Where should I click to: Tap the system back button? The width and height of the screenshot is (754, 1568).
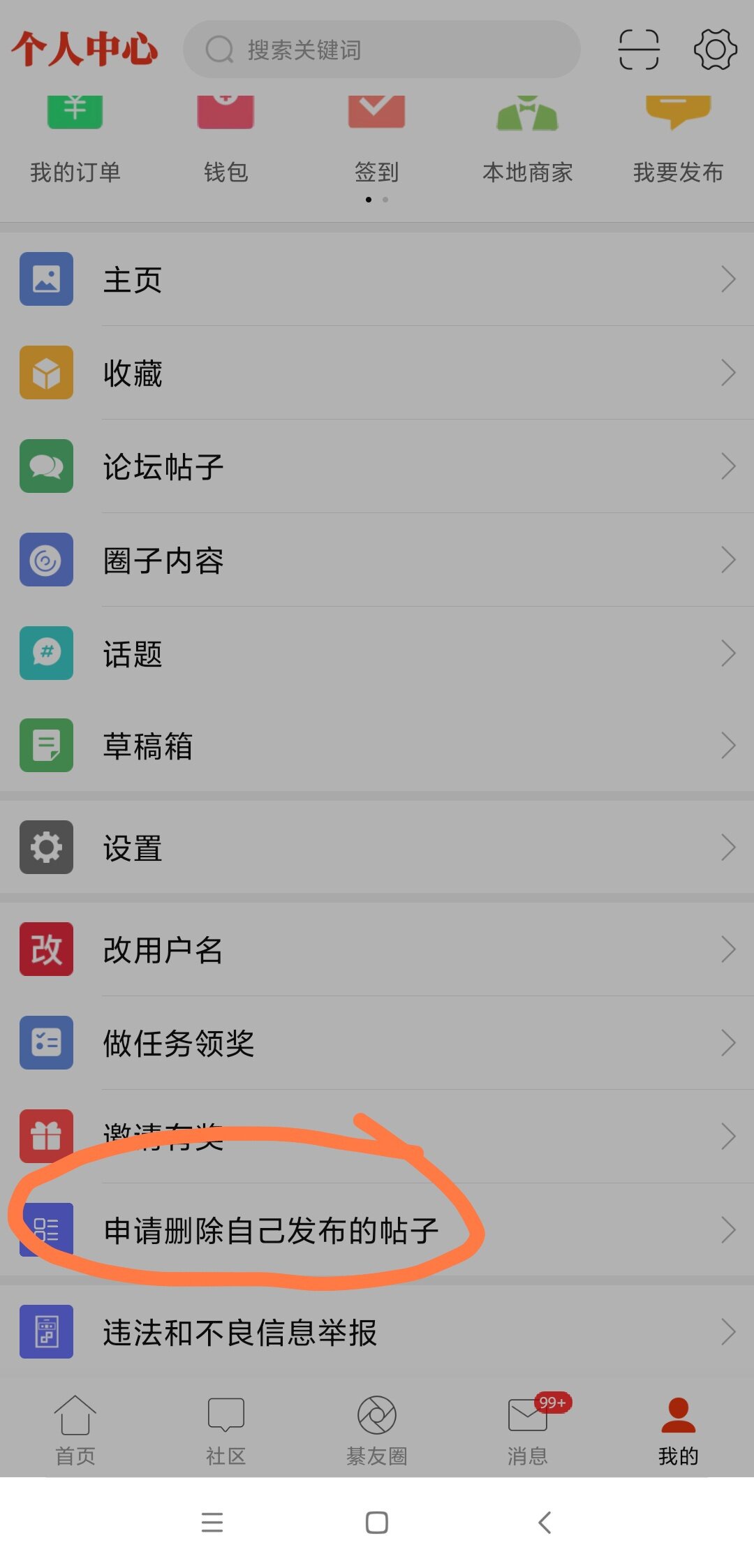545,1522
